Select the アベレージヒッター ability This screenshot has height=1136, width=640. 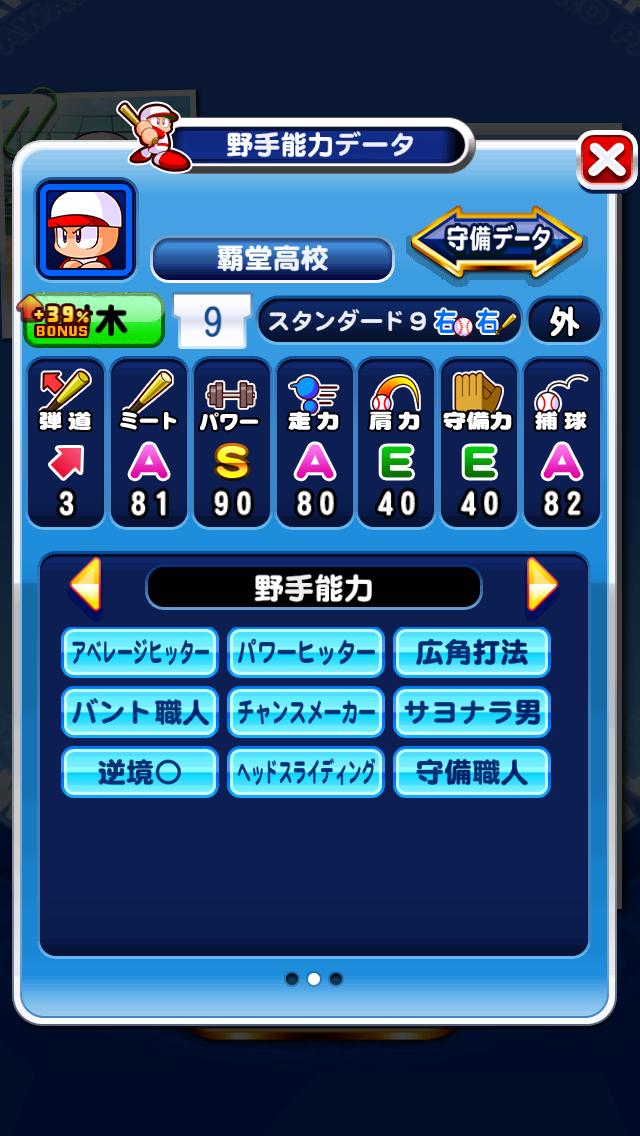pyautogui.click(x=140, y=654)
